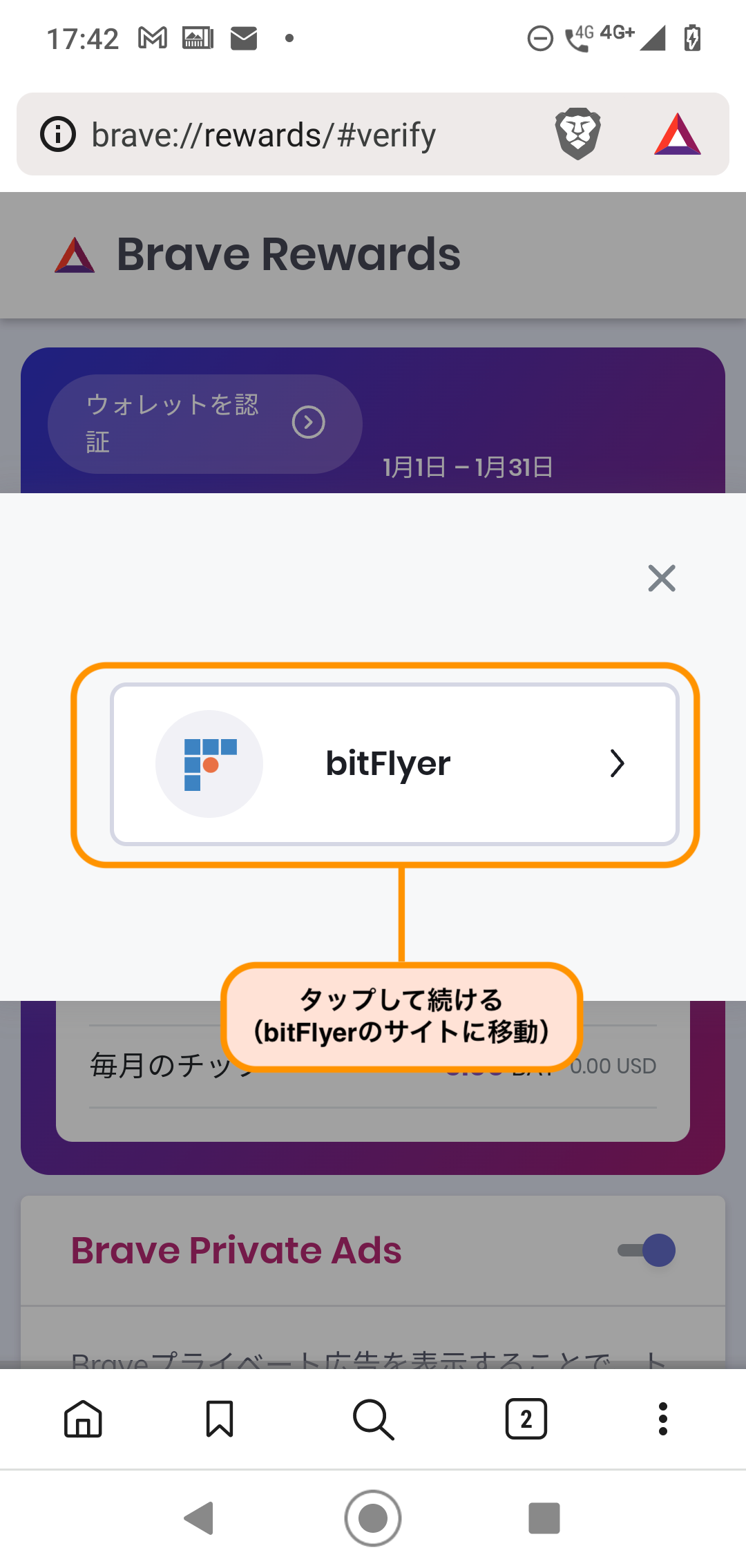Open search from the bottom toolbar
The image size is (746, 1568).
coord(373,1419)
